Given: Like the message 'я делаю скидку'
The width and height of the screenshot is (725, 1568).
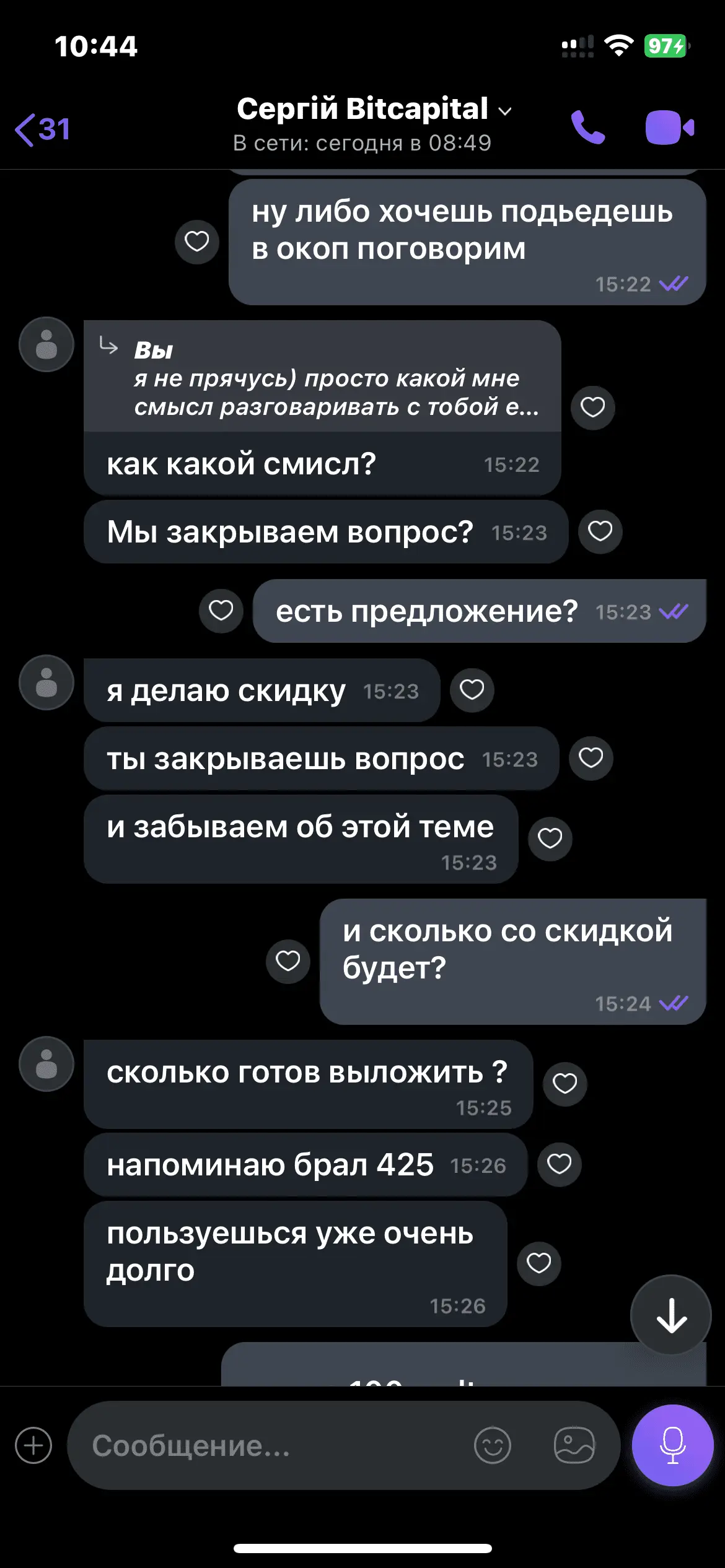Looking at the screenshot, I should (472, 690).
